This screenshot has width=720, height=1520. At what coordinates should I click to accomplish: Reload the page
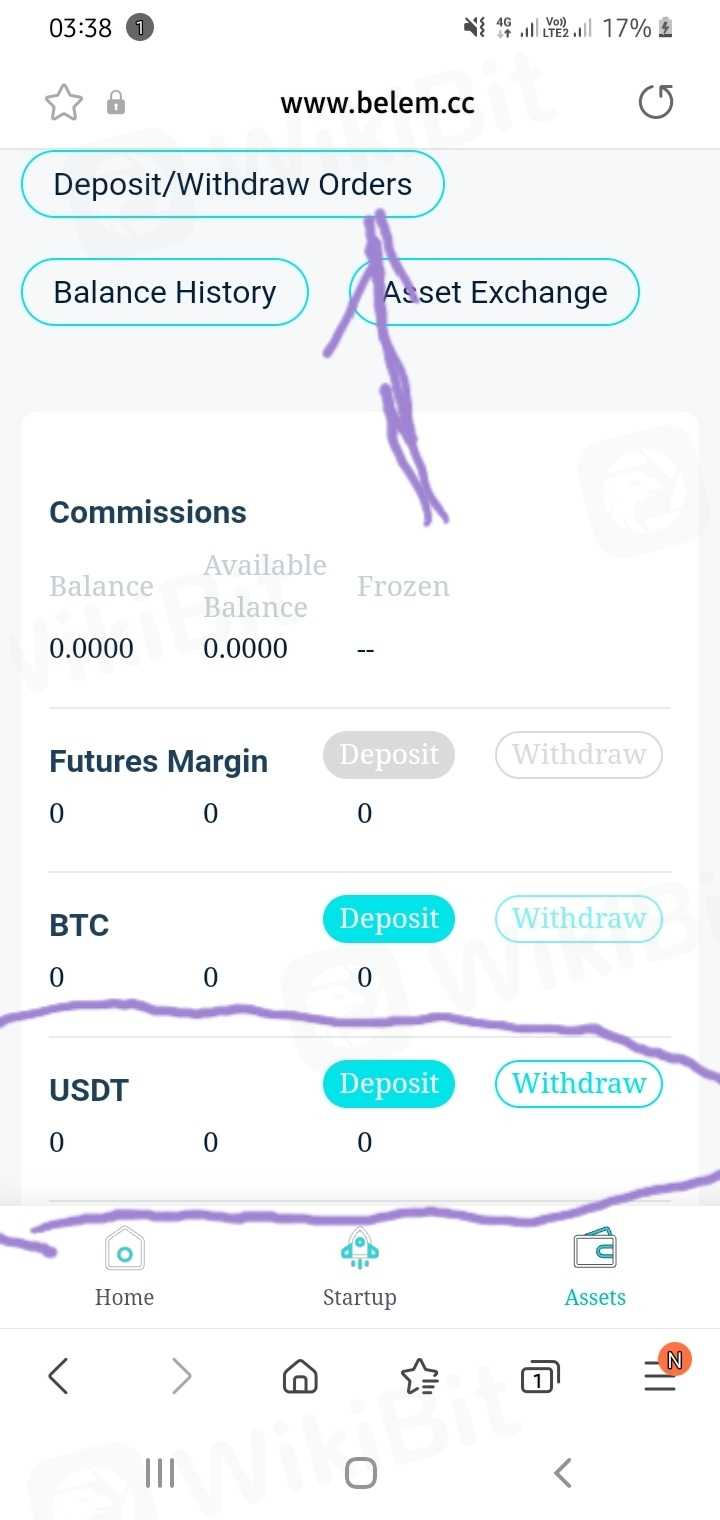point(656,102)
